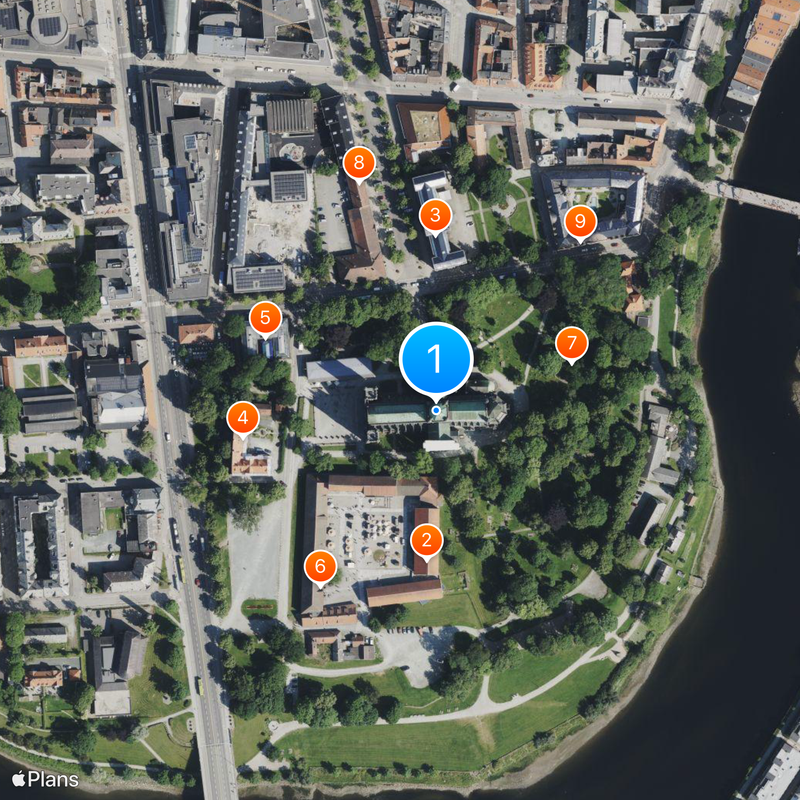Select orange pin number 4
This screenshot has width=800, height=800.
tap(243, 417)
